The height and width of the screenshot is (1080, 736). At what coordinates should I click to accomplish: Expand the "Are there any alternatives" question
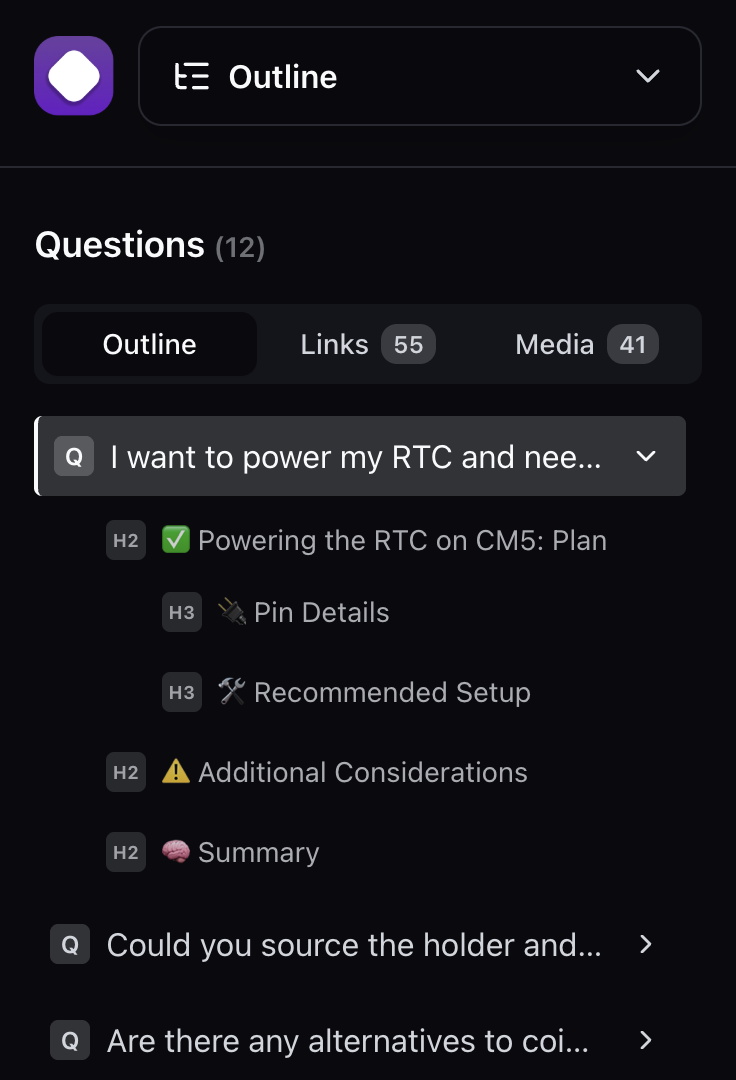(645, 1040)
